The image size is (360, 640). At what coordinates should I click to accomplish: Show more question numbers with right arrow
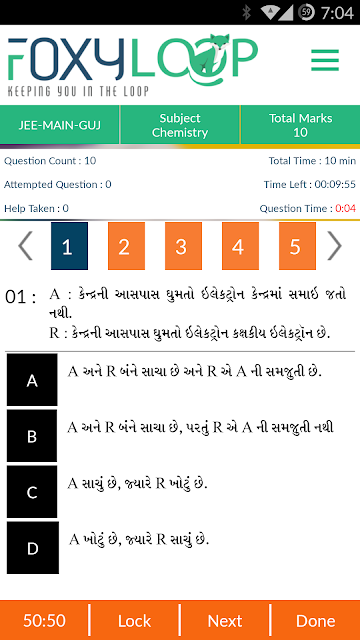point(335,246)
